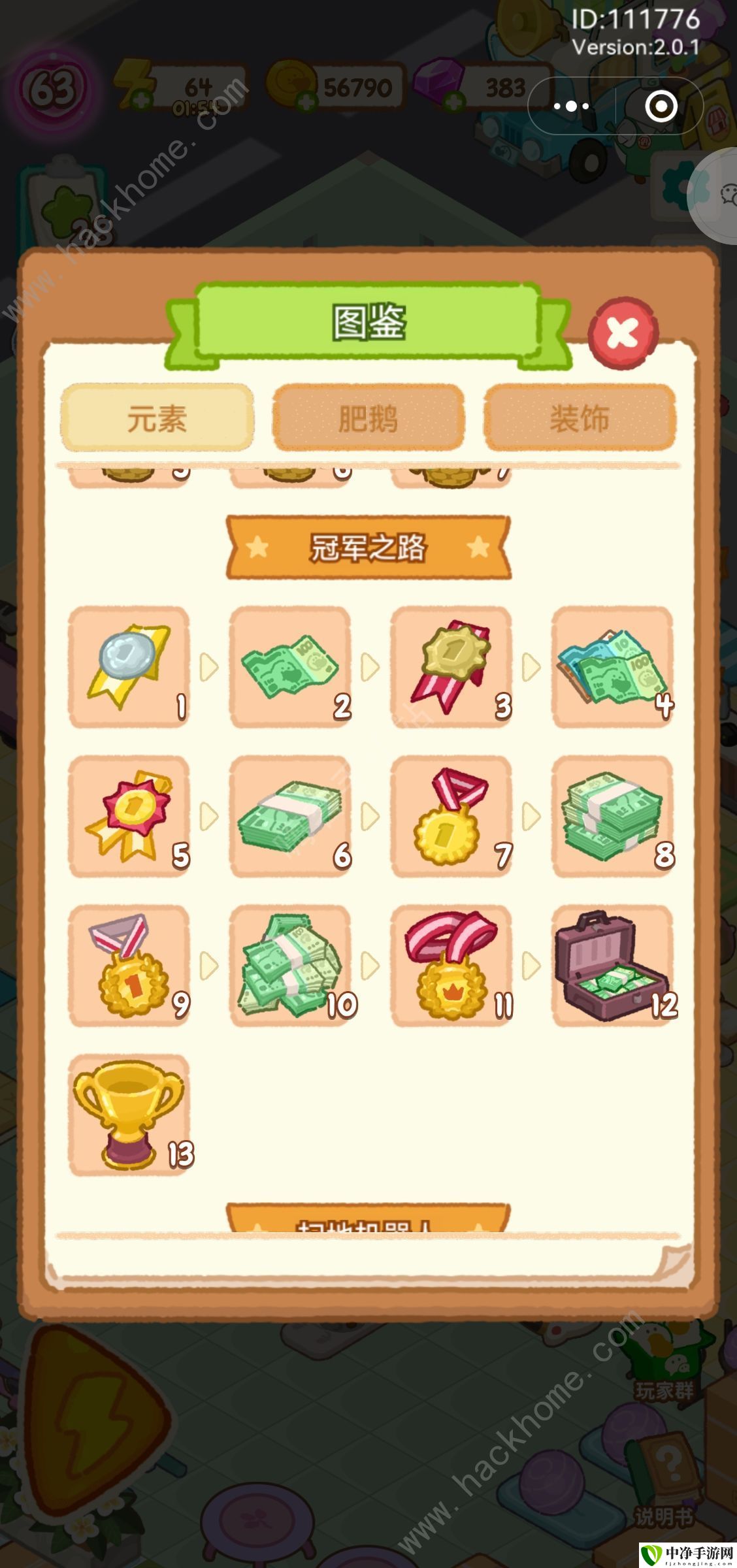Switch to the 装饰 tab
This screenshot has height=1568, width=737.
click(x=580, y=418)
